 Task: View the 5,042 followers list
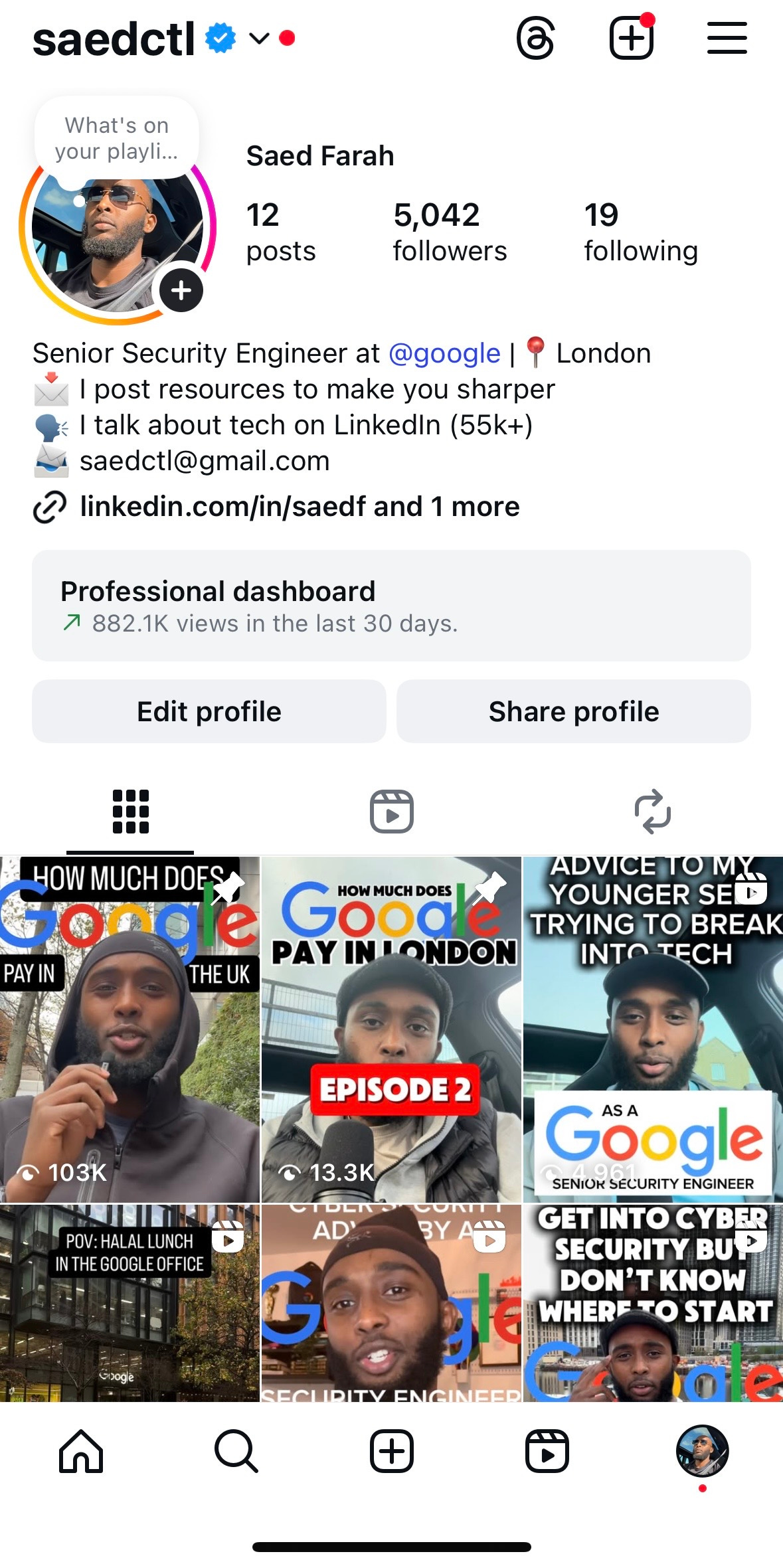tap(449, 232)
